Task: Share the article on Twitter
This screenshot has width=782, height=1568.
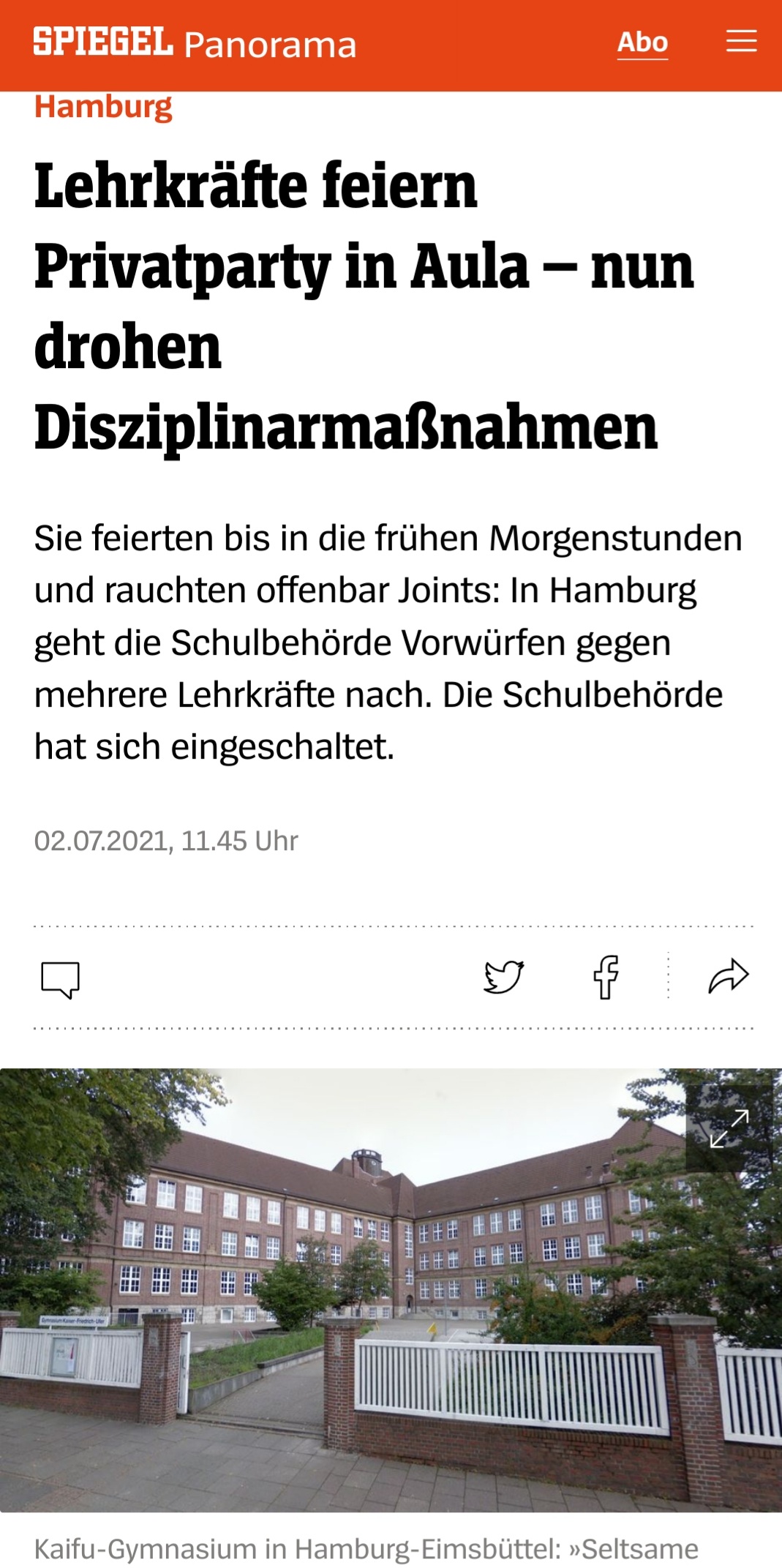Action: [x=504, y=977]
